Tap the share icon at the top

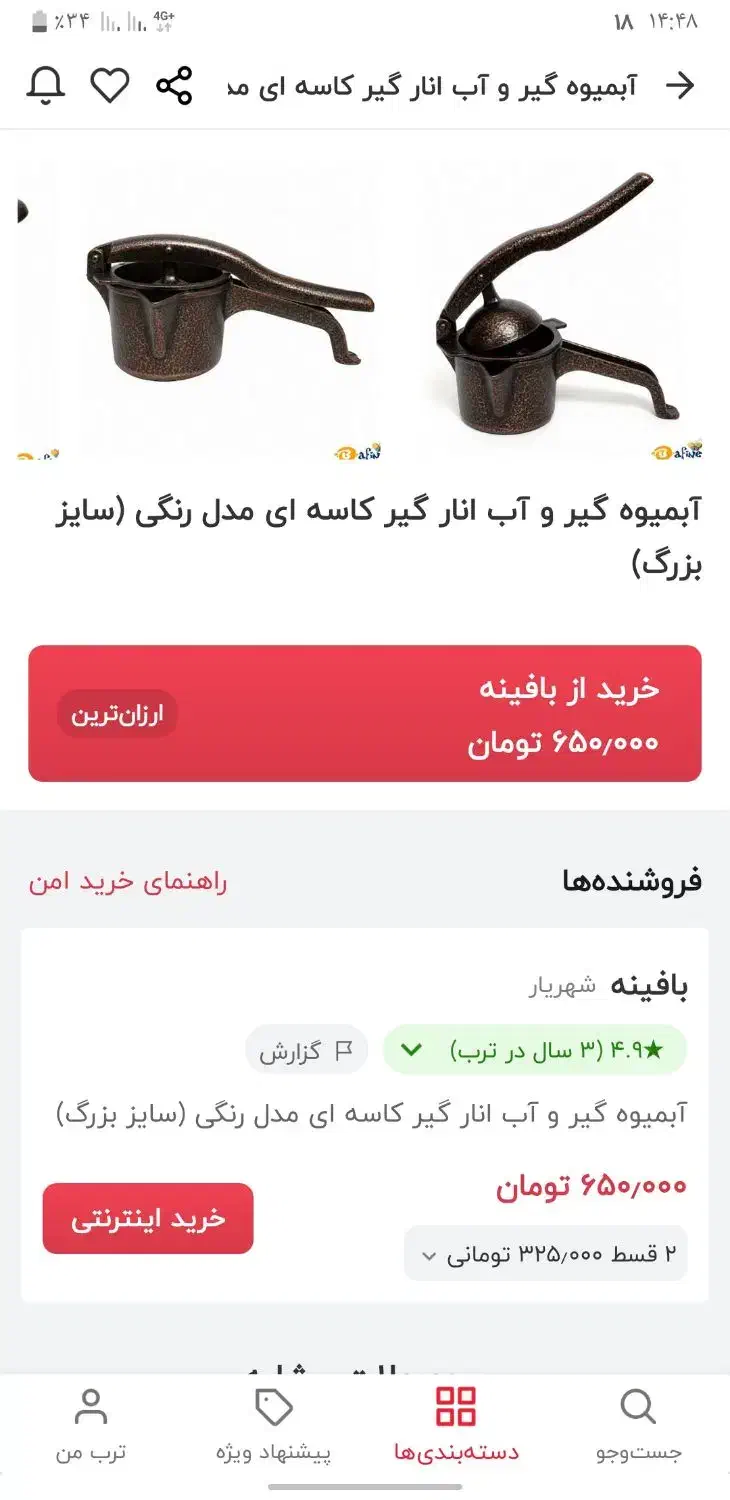pyautogui.click(x=175, y=88)
